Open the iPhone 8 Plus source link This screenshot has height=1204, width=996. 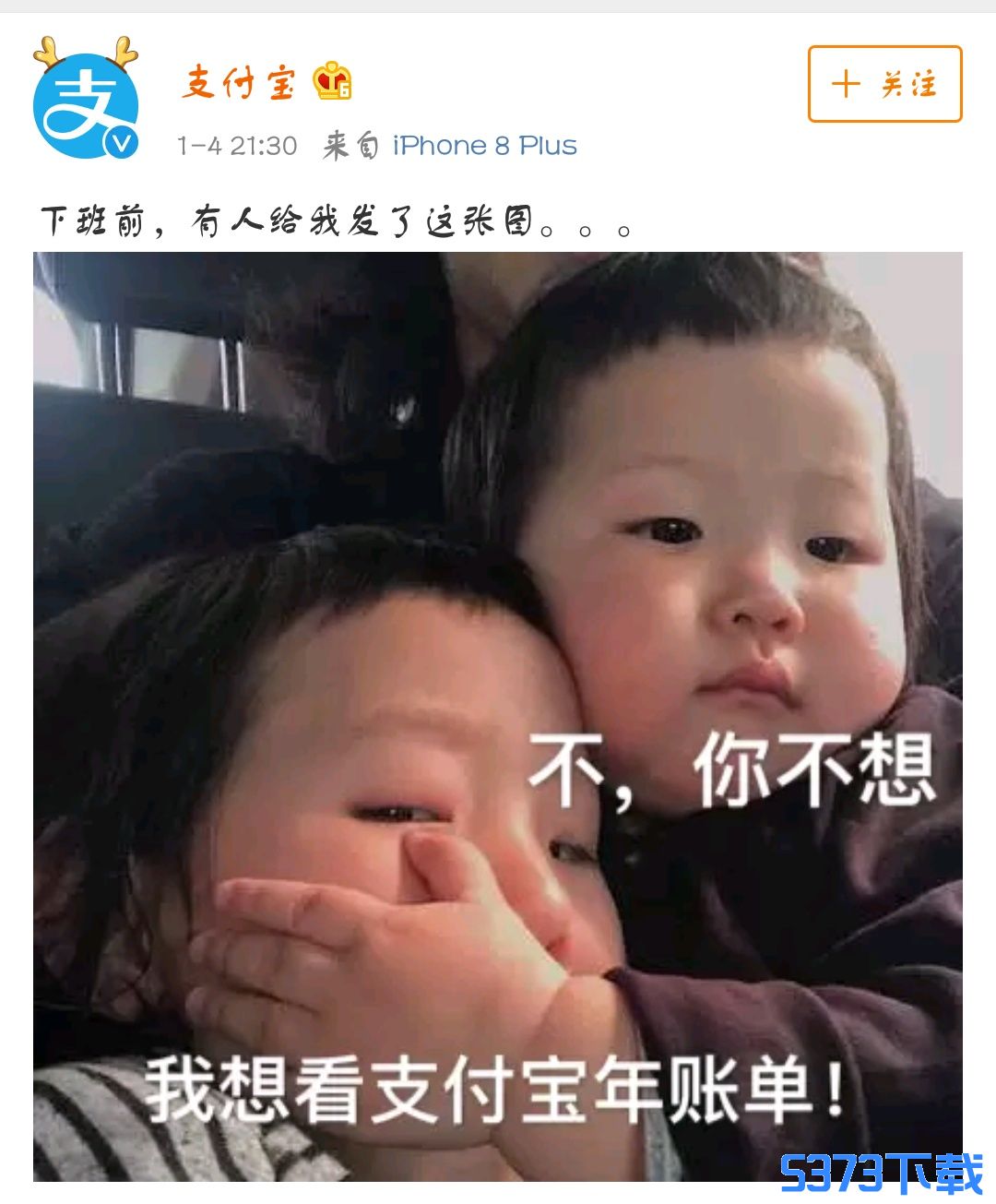pos(484,146)
